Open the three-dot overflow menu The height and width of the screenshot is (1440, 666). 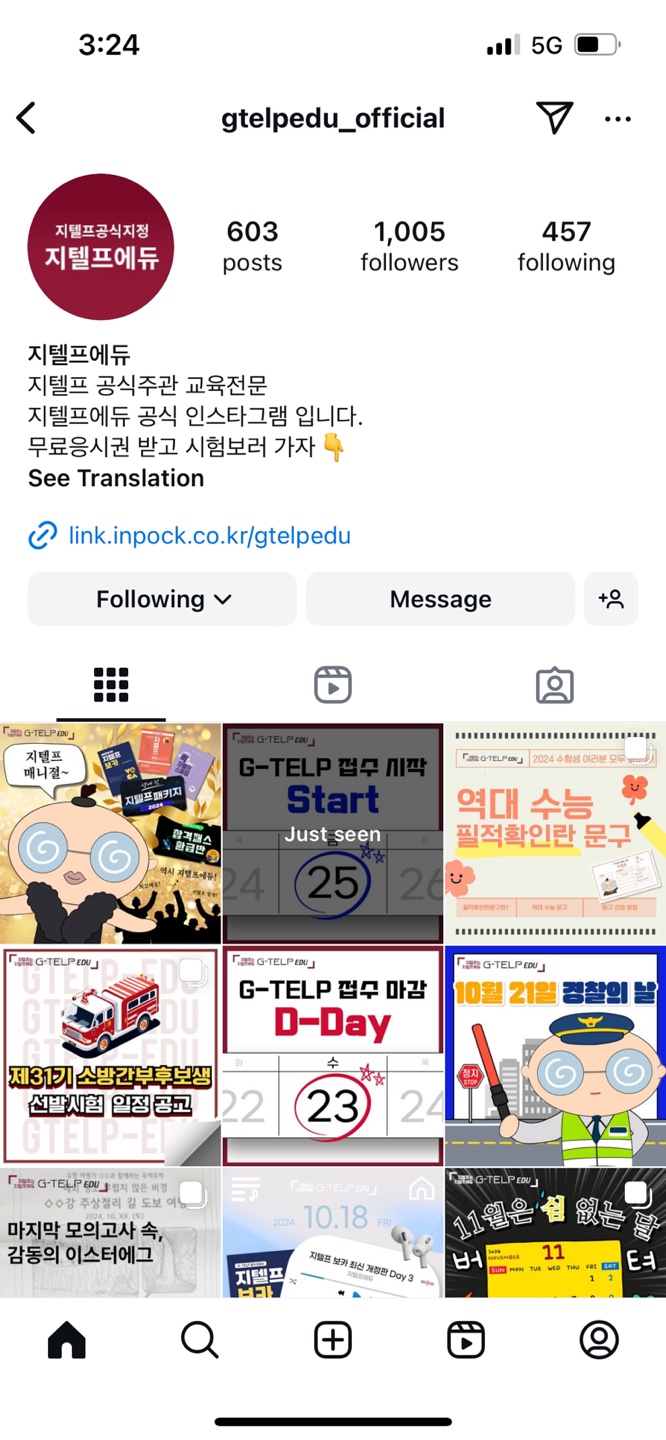click(618, 119)
